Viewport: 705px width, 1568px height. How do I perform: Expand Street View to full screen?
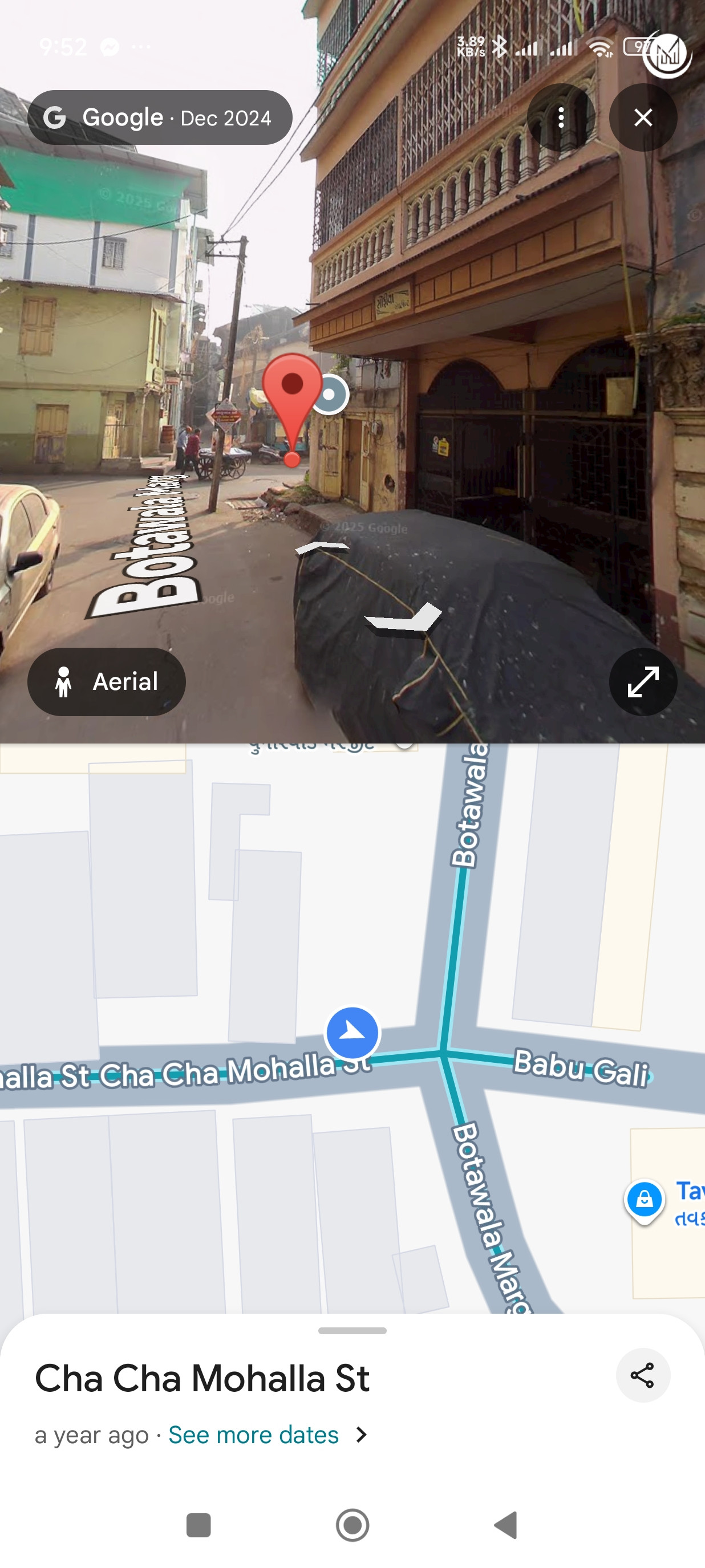(x=643, y=681)
